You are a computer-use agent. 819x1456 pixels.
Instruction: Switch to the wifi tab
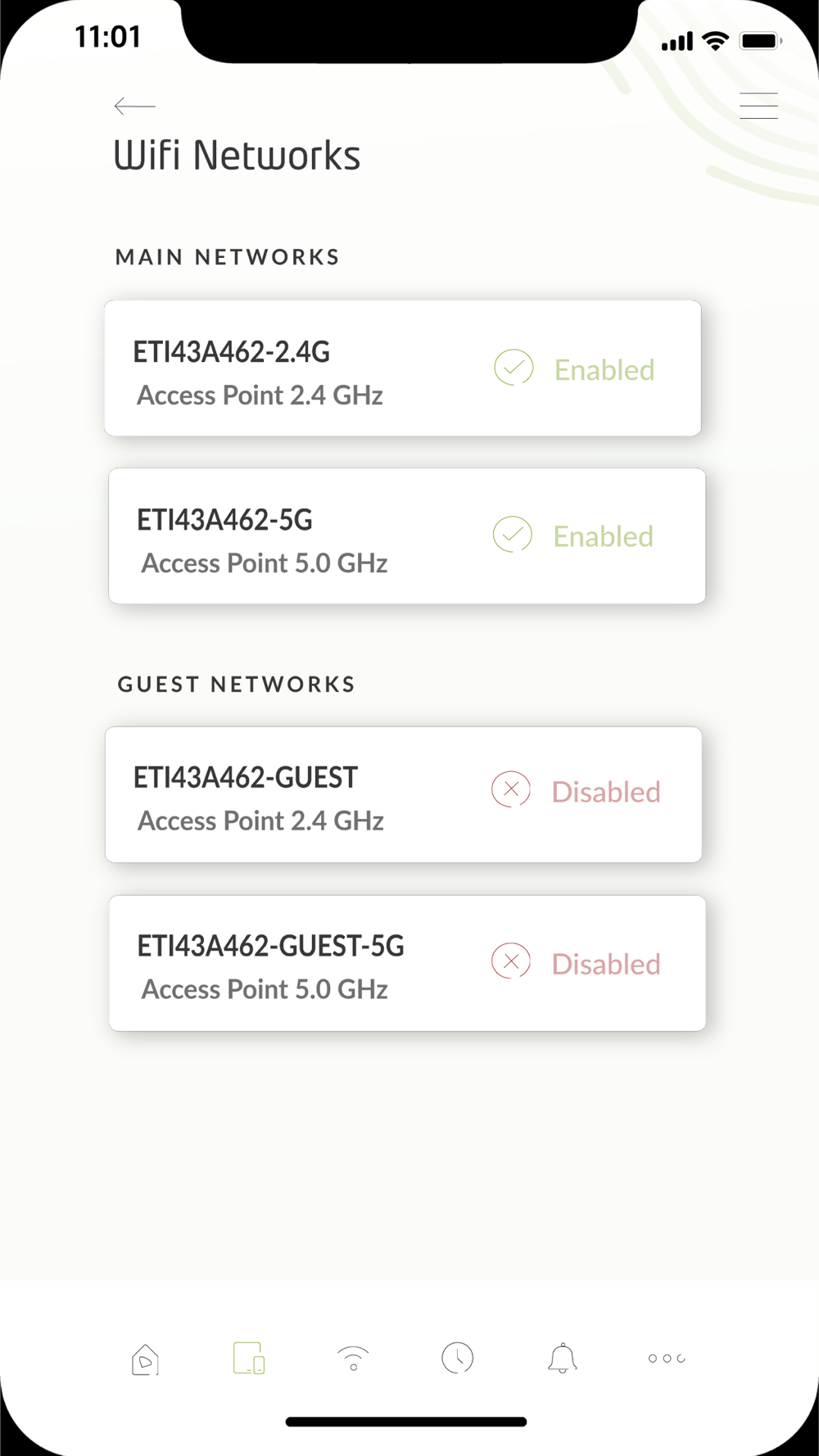click(353, 1358)
